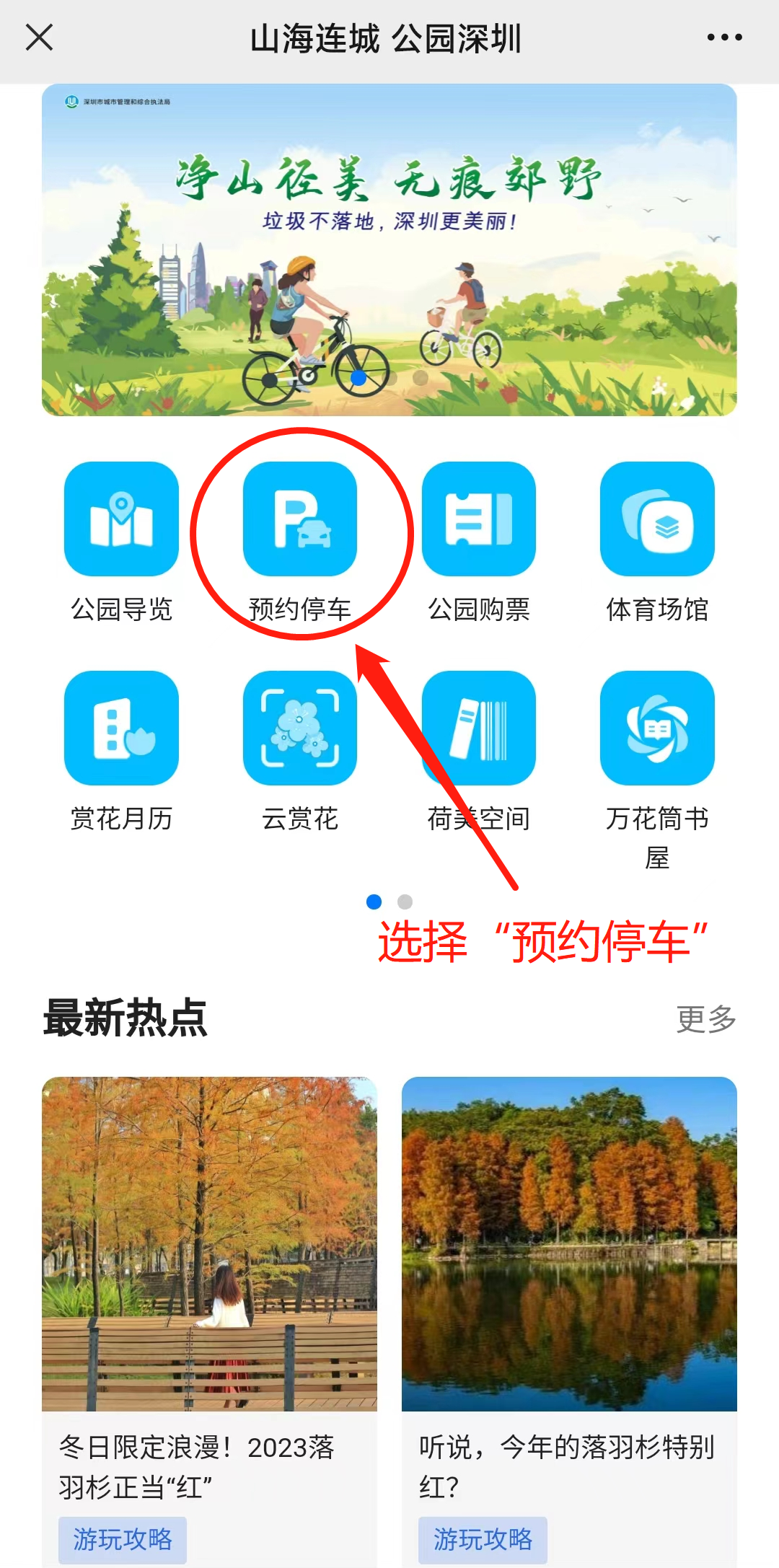Open the 净山径美 无痕郊野 banner

tap(389, 250)
